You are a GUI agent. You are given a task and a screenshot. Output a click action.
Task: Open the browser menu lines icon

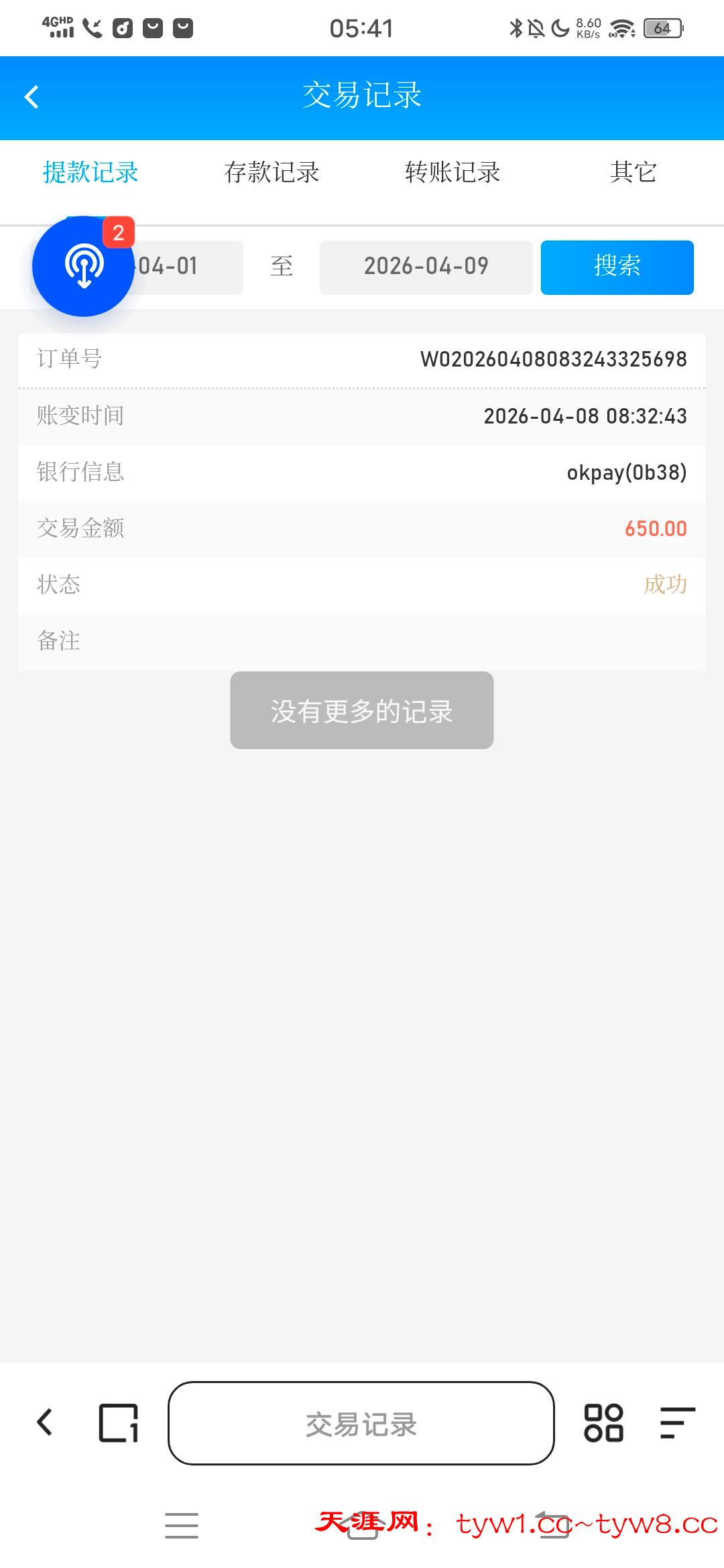coord(677,1422)
